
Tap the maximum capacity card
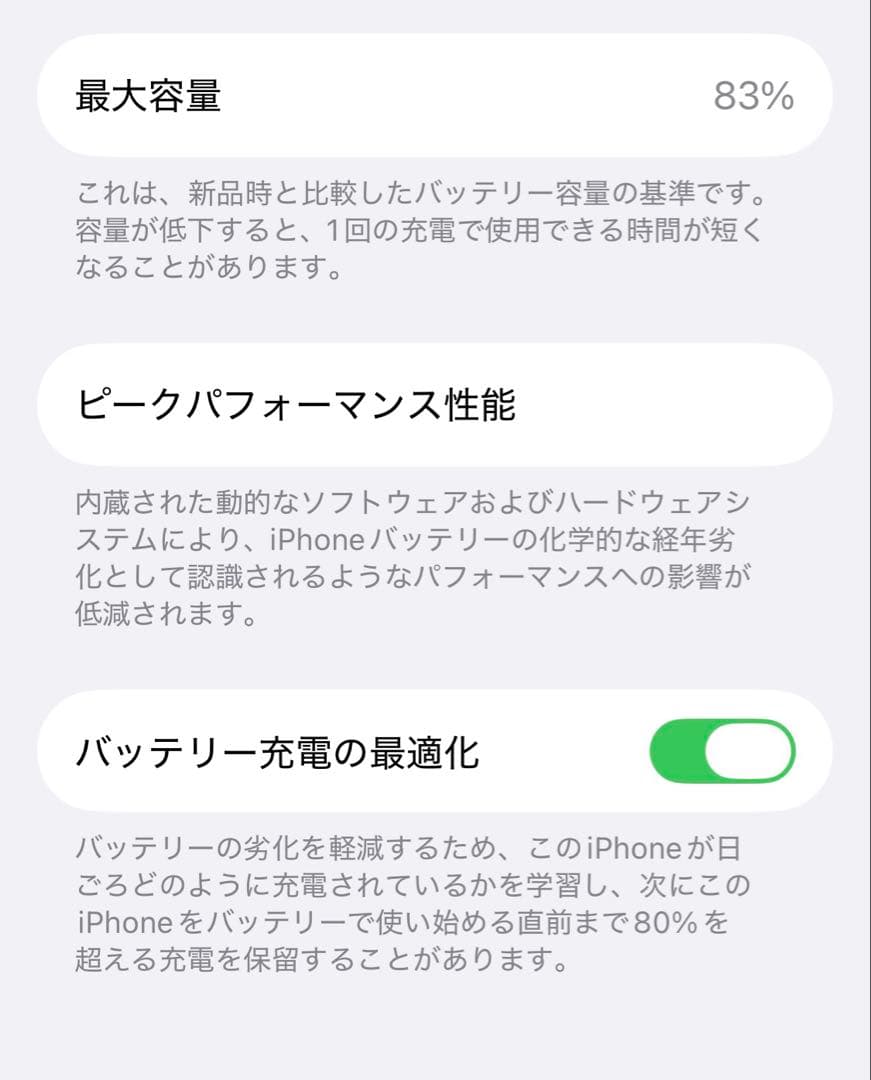pos(435,95)
